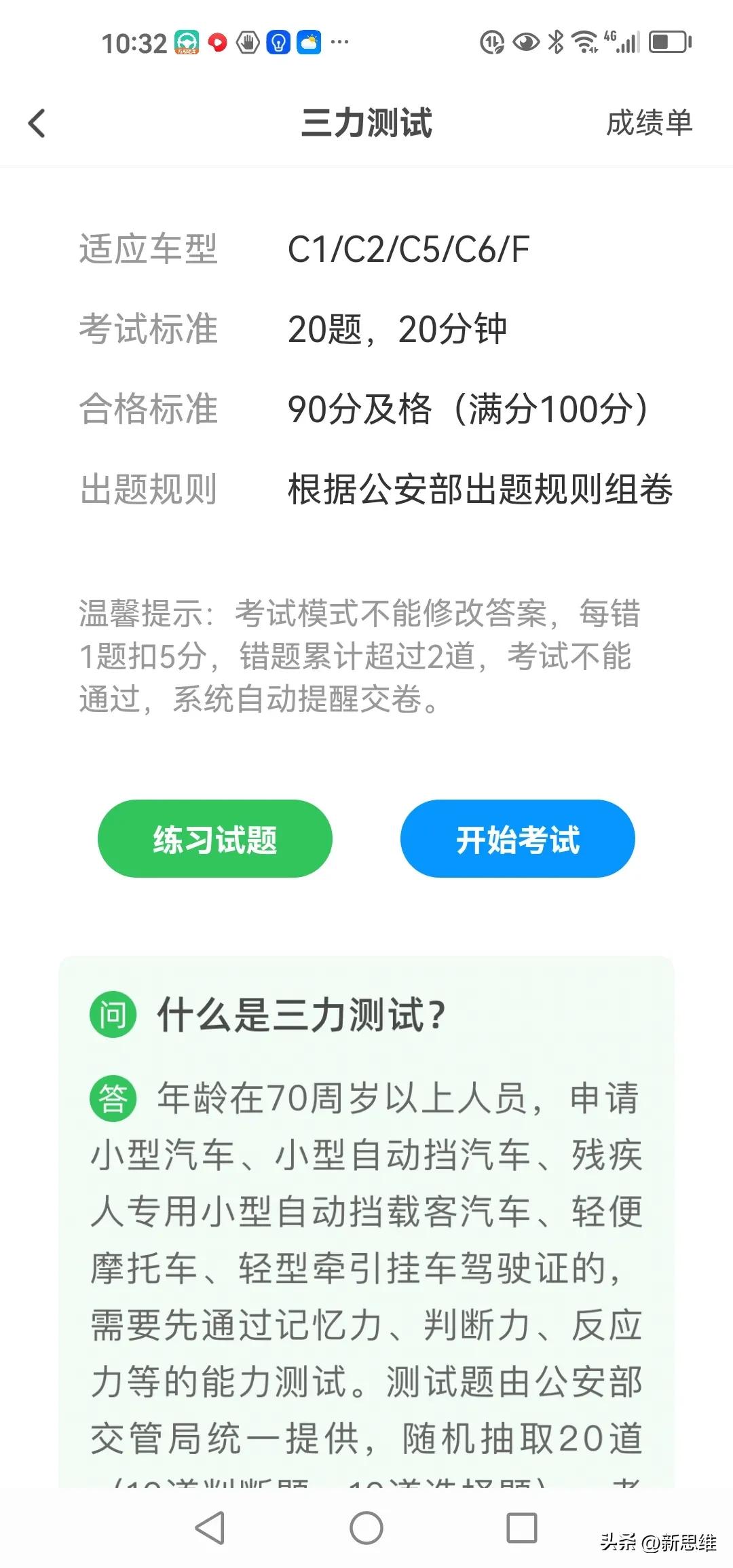Open recent apps with the square button
This screenshot has height=1568, width=733.
[x=522, y=1529]
